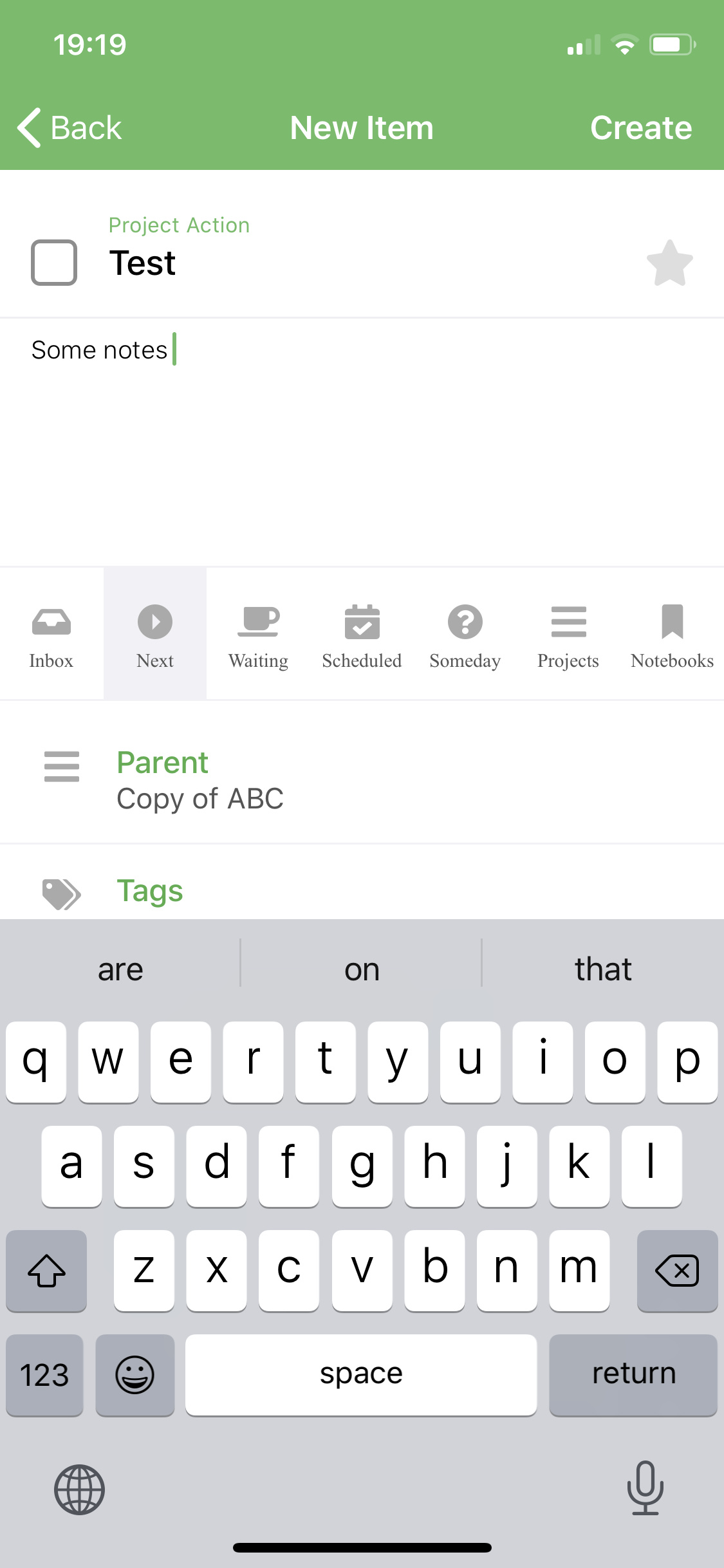Set item to Waiting
724x1568 pixels.
coord(258,635)
